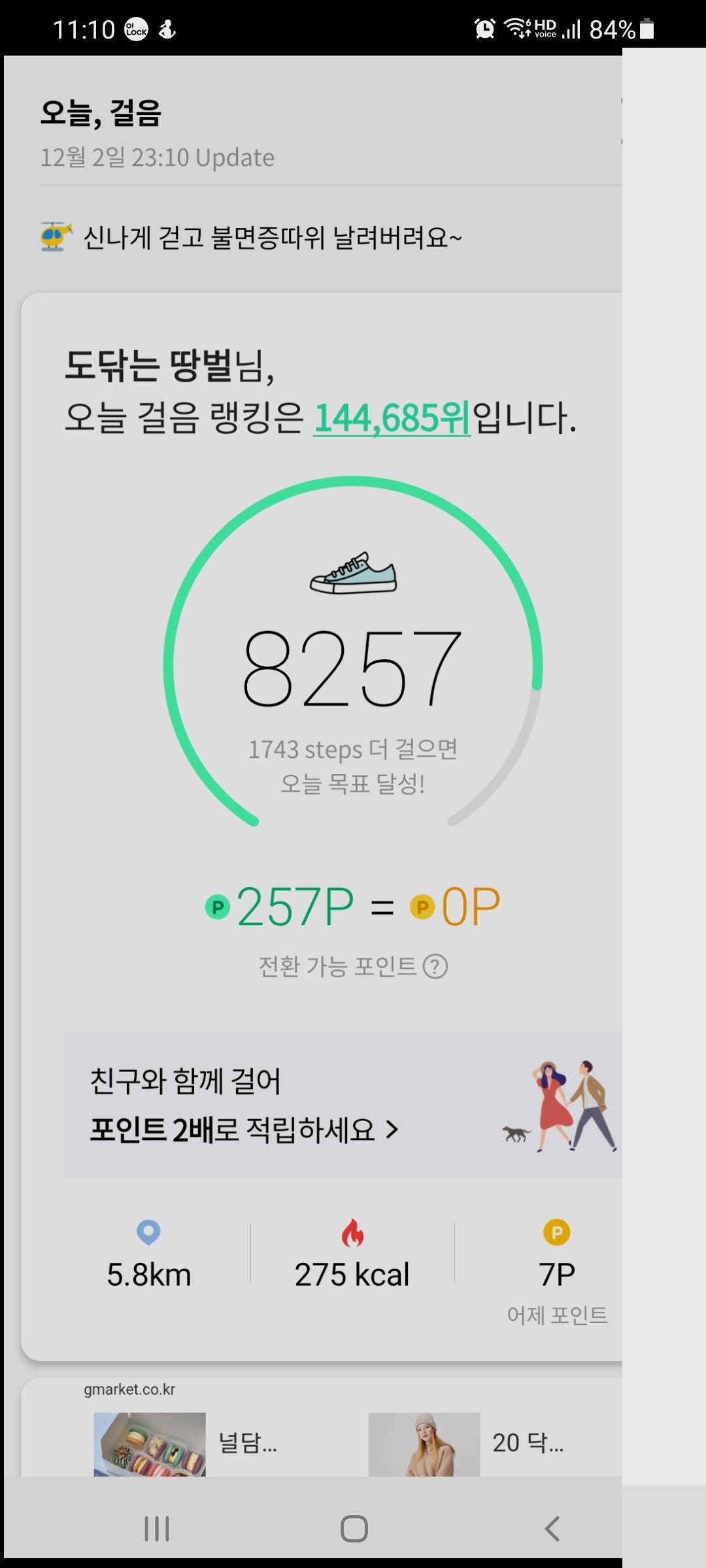Image resolution: width=706 pixels, height=1568 pixels.
Task: Go back using the system back button
Action: click(x=552, y=1529)
